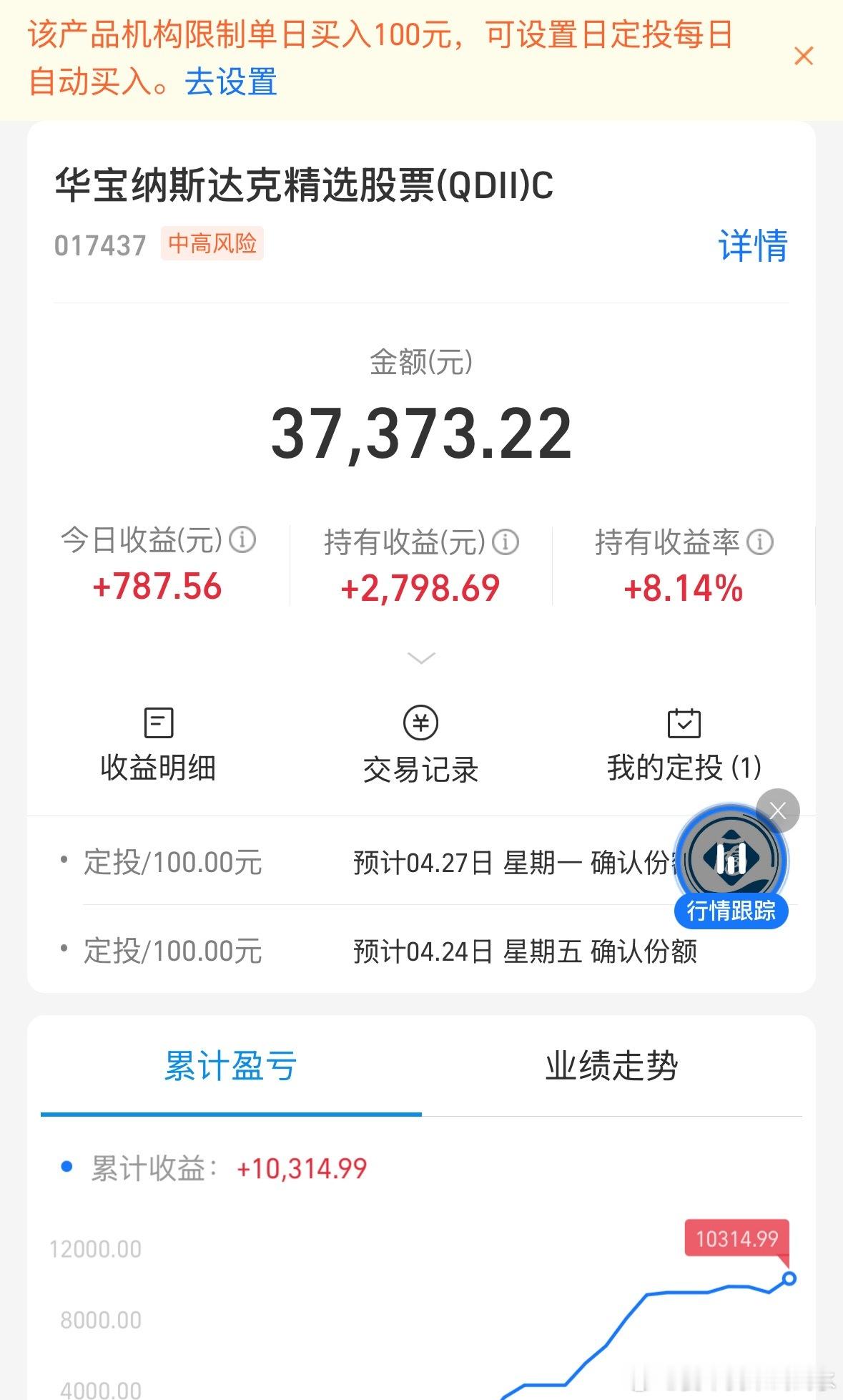Dismiss the 行情跟踪 floating widget

777,811
